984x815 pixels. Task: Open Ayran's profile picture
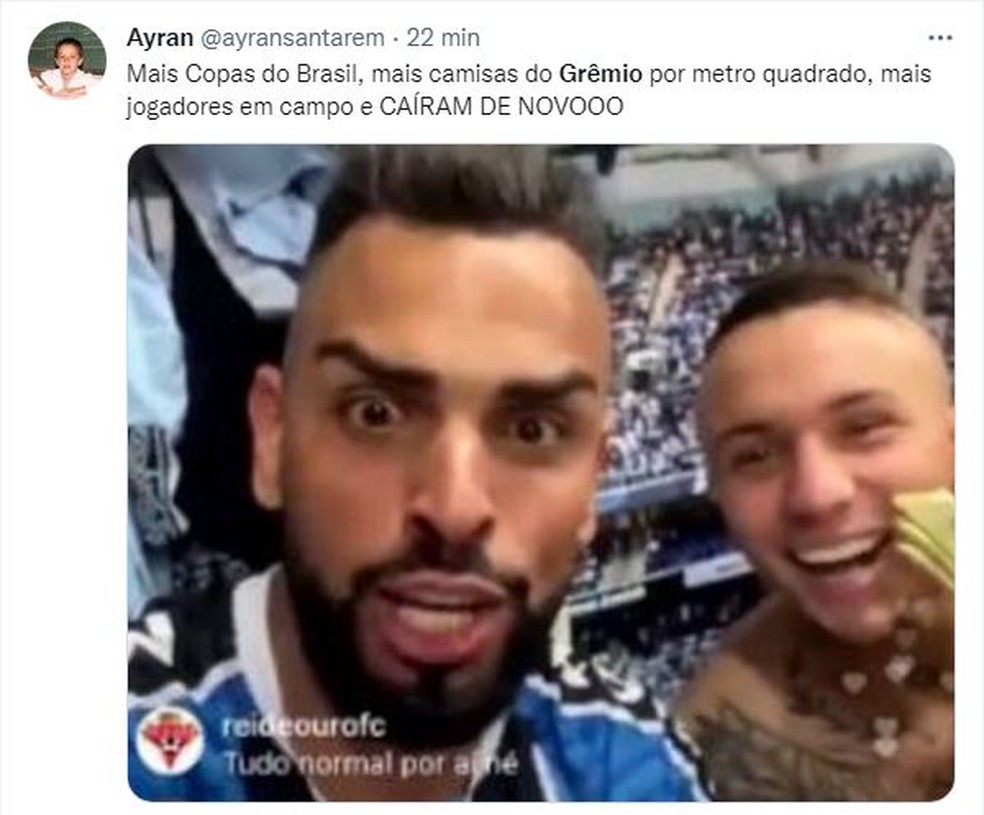[x=66, y=60]
